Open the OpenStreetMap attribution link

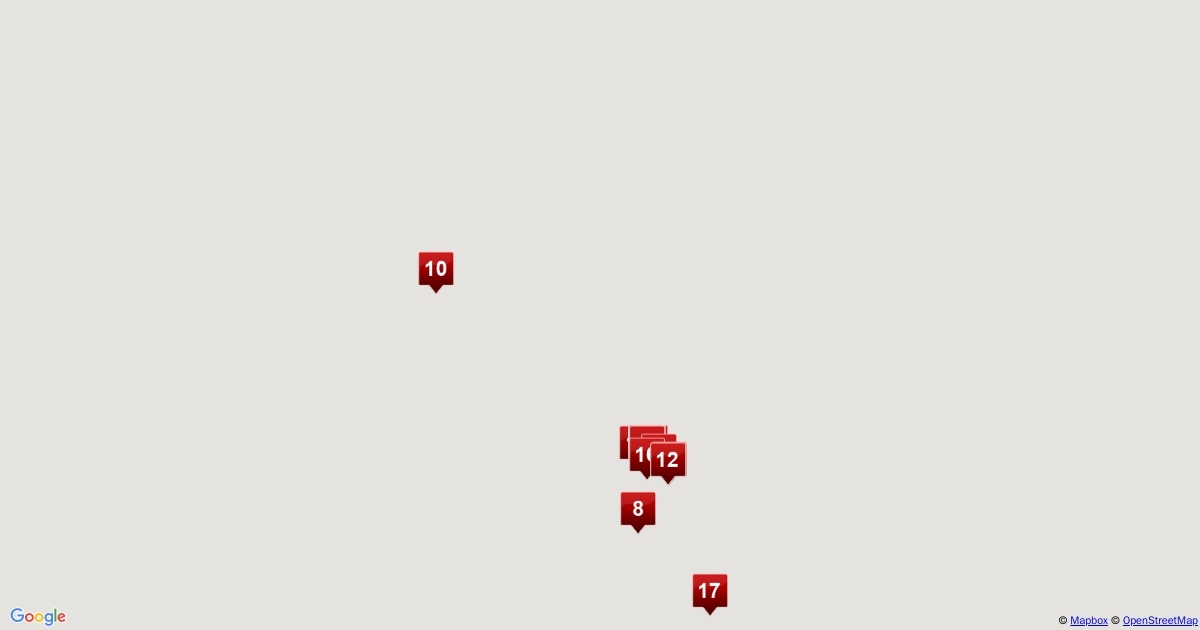pyautogui.click(x=1159, y=621)
